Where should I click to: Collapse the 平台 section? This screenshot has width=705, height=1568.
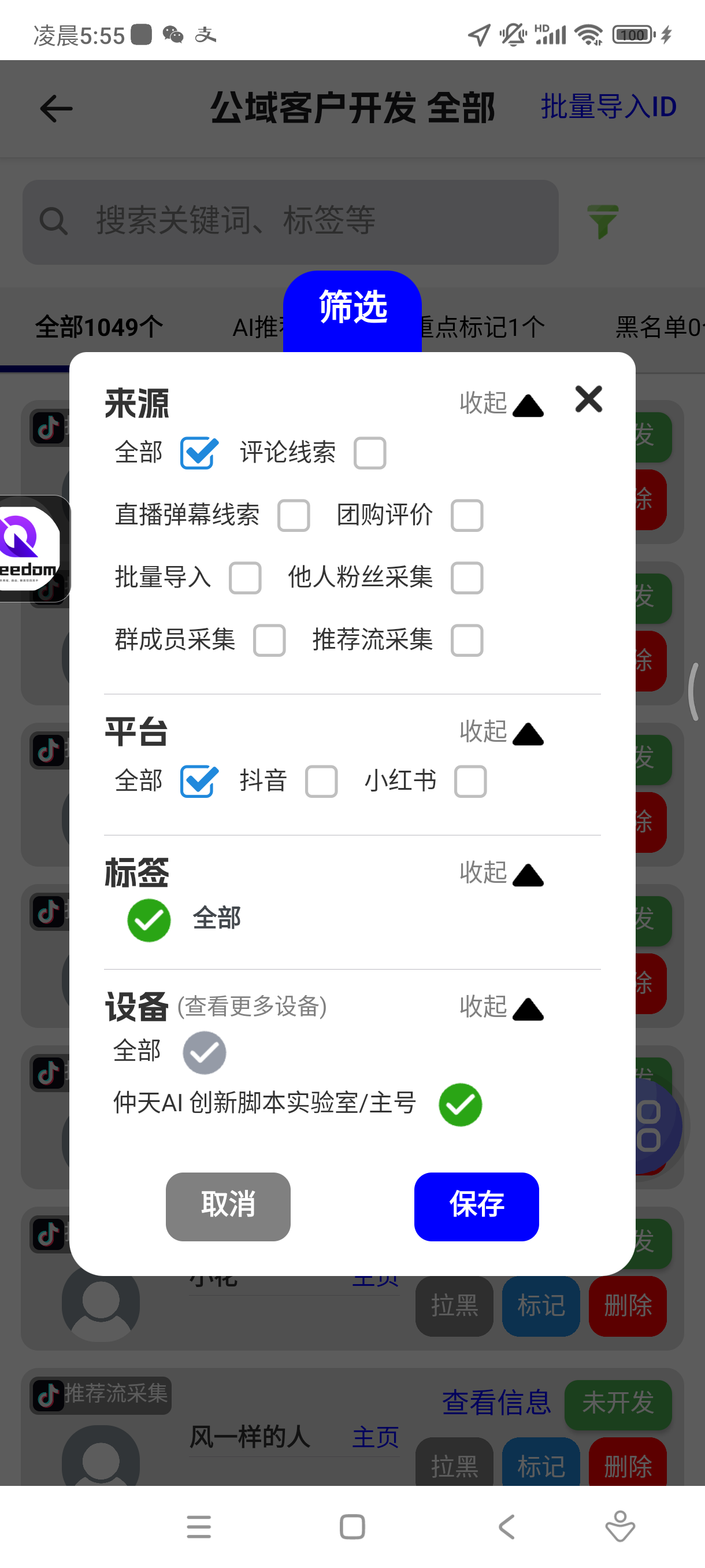pyautogui.click(x=500, y=733)
